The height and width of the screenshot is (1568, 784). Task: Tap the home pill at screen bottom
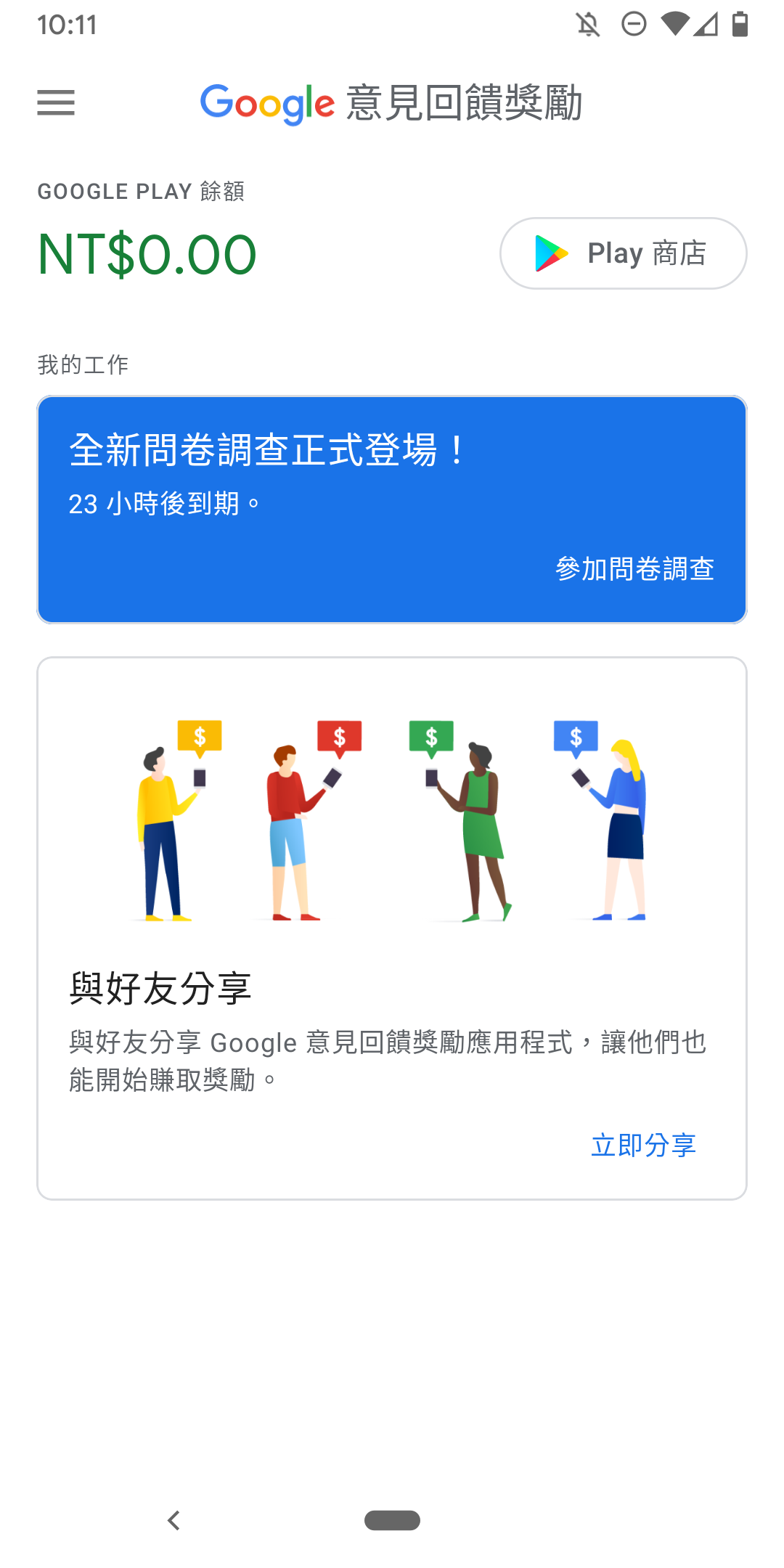click(392, 1519)
